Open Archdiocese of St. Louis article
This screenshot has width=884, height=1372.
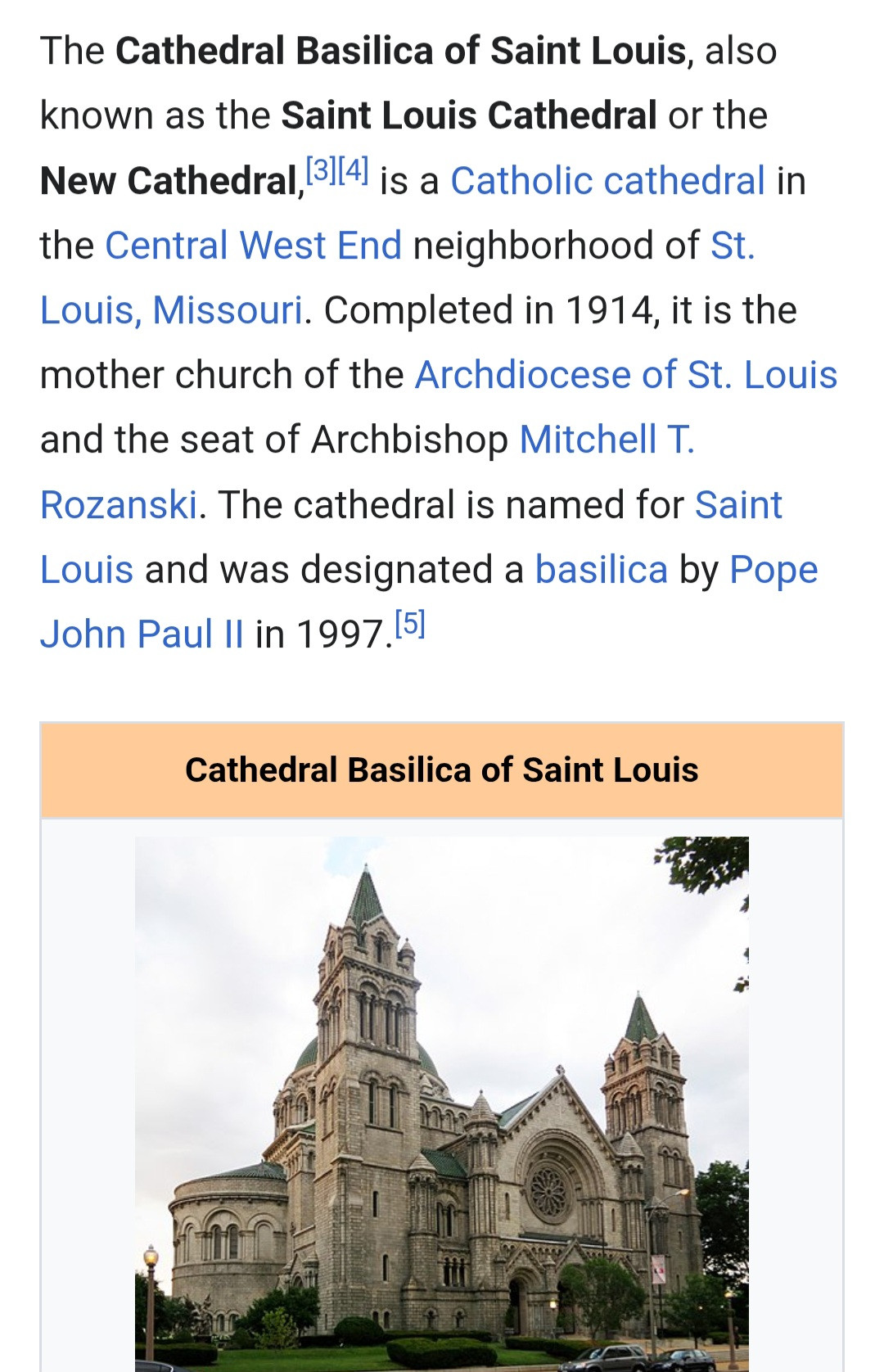625,376
